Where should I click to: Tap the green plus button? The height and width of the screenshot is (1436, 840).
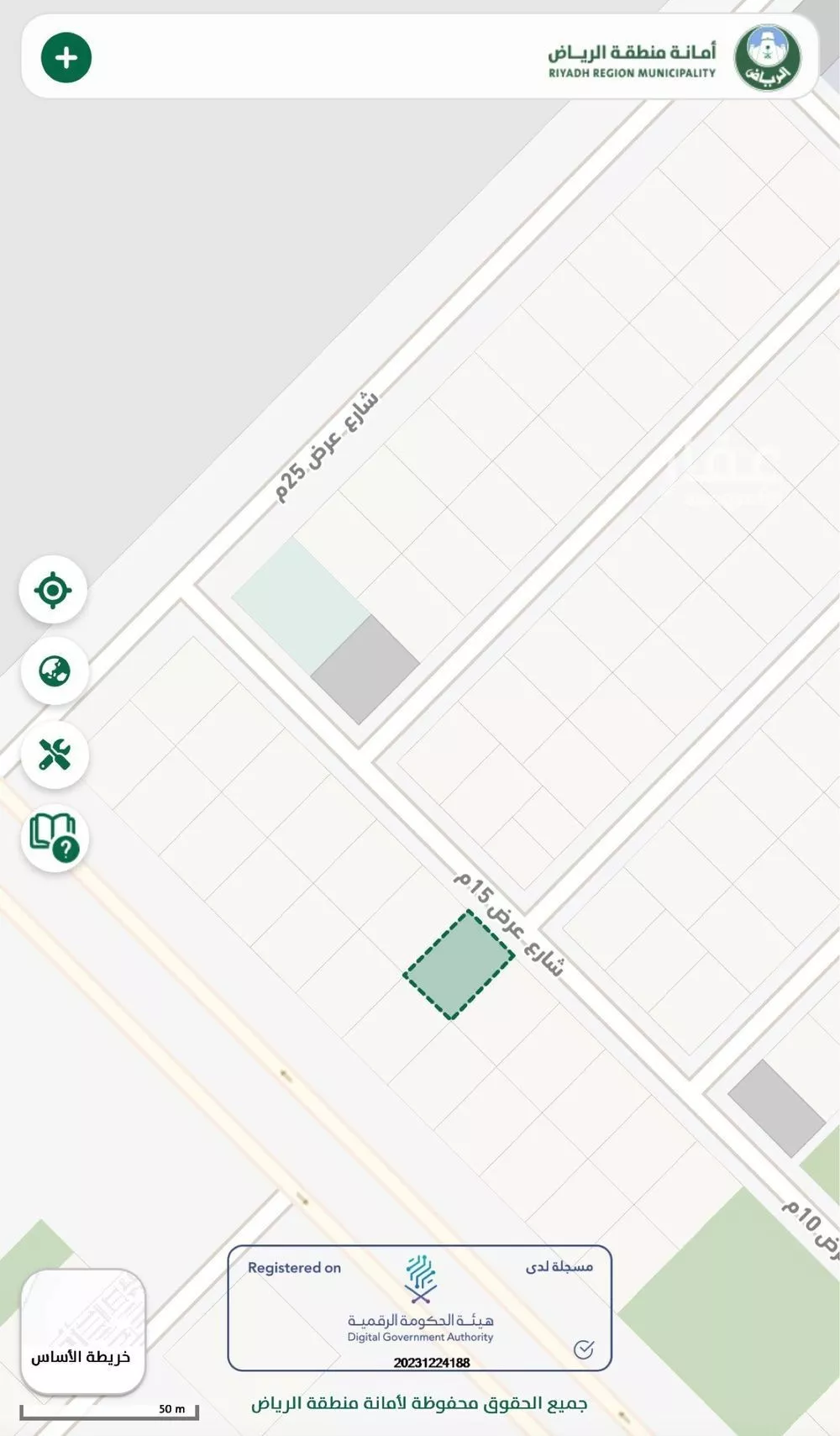(x=66, y=58)
